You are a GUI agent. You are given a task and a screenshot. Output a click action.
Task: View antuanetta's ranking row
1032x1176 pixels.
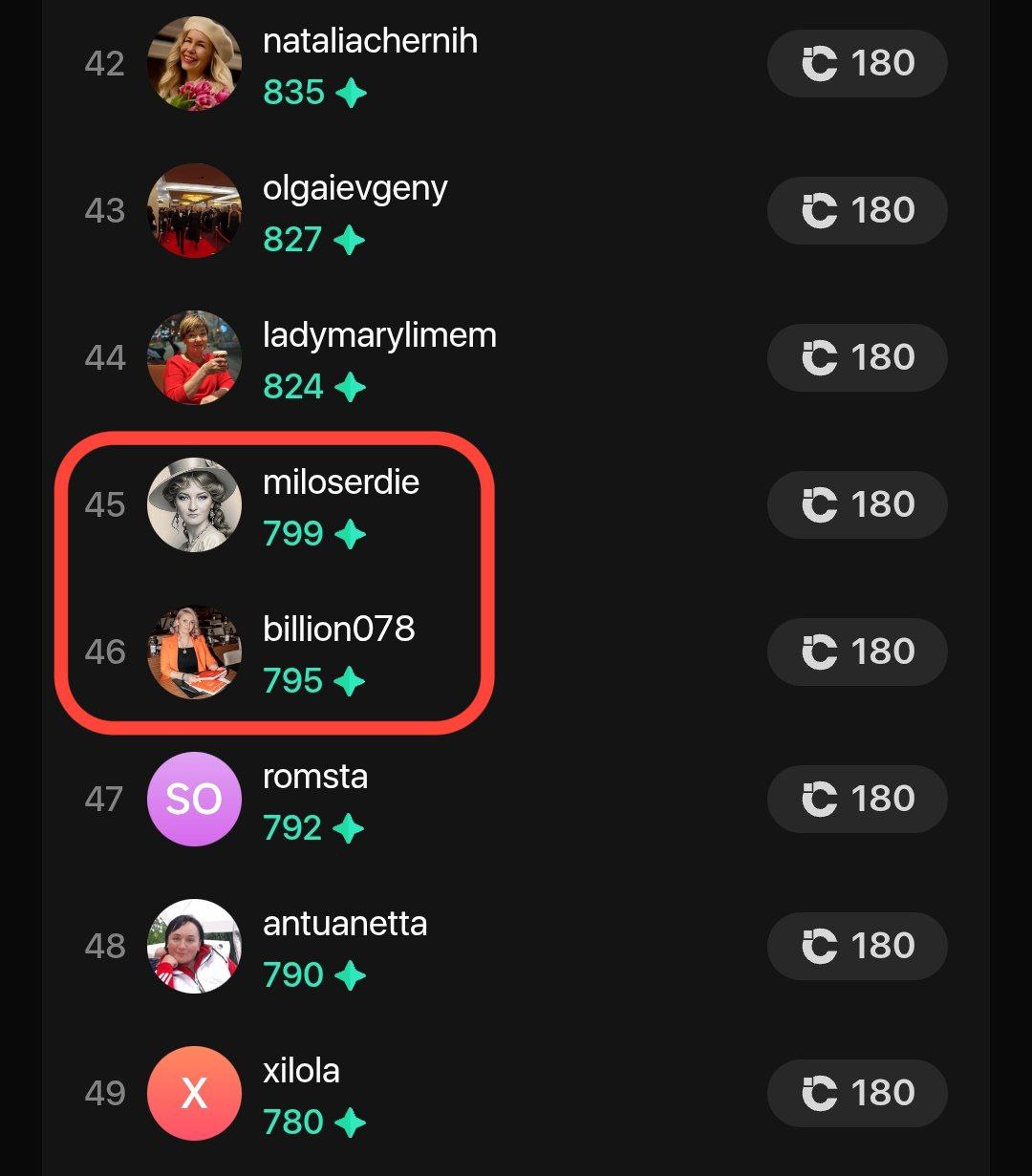coord(345,946)
